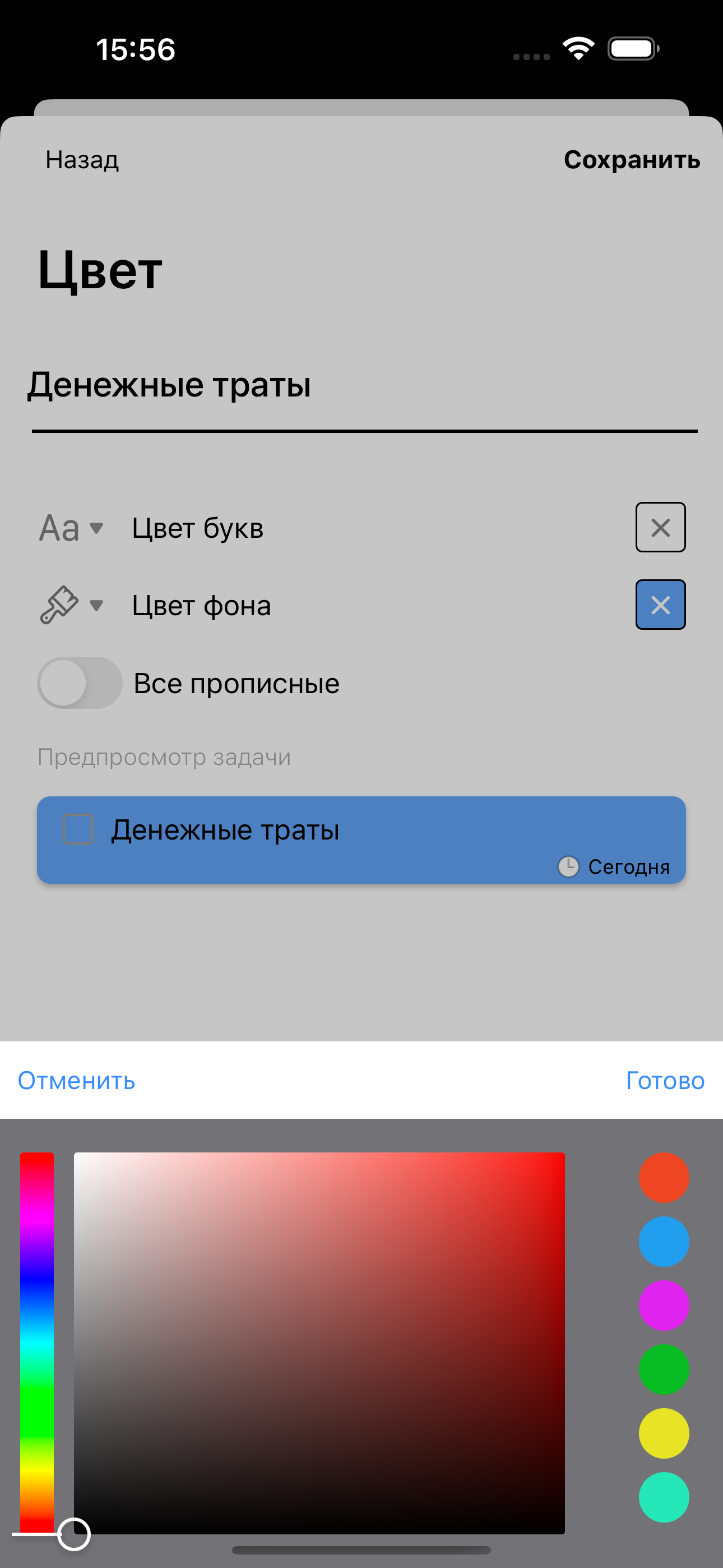Select the turquoise color preset
This screenshot has width=723, height=1568.
(x=664, y=1497)
